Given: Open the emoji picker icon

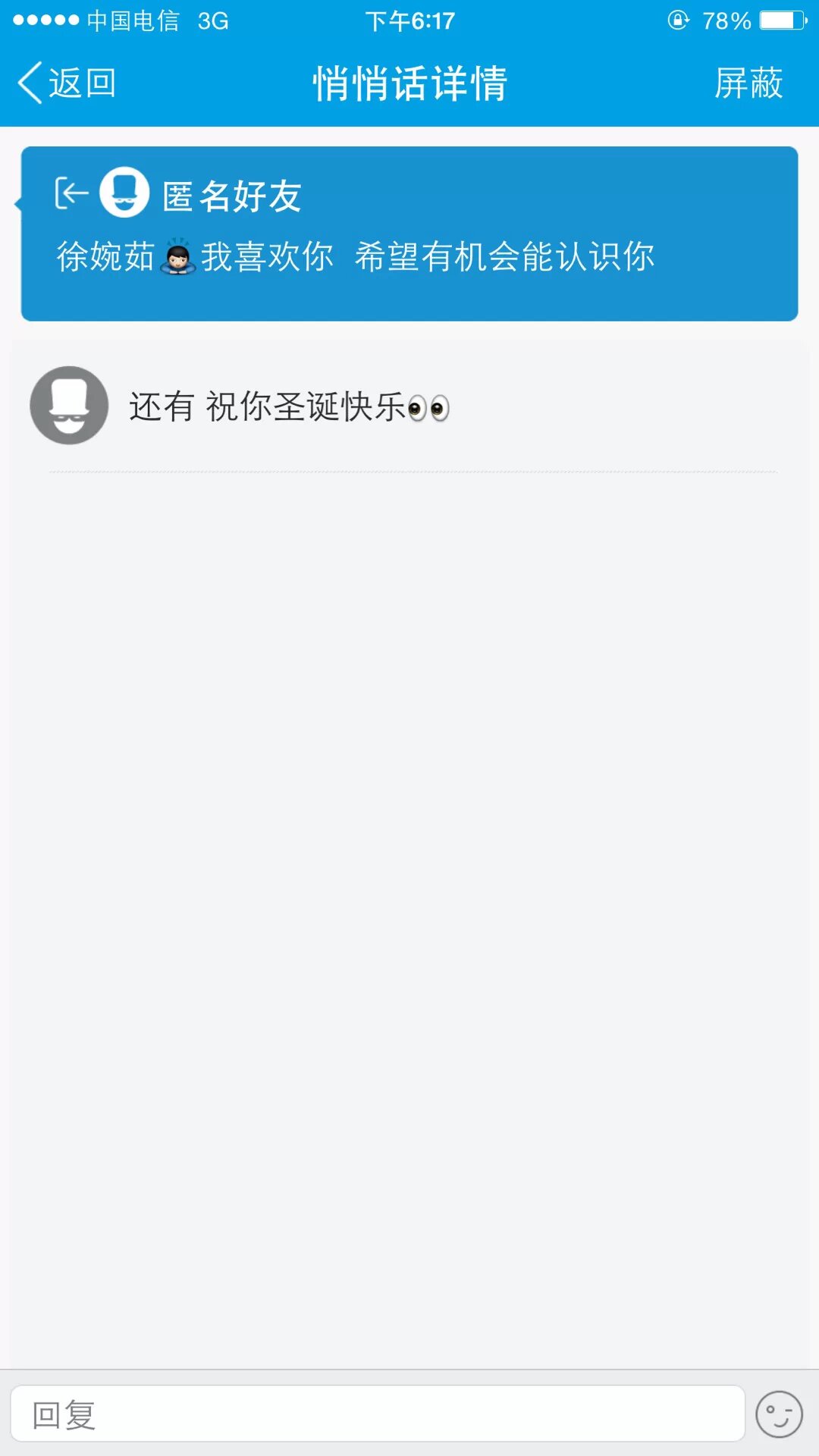Looking at the screenshot, I should [x=779, y=1414].
